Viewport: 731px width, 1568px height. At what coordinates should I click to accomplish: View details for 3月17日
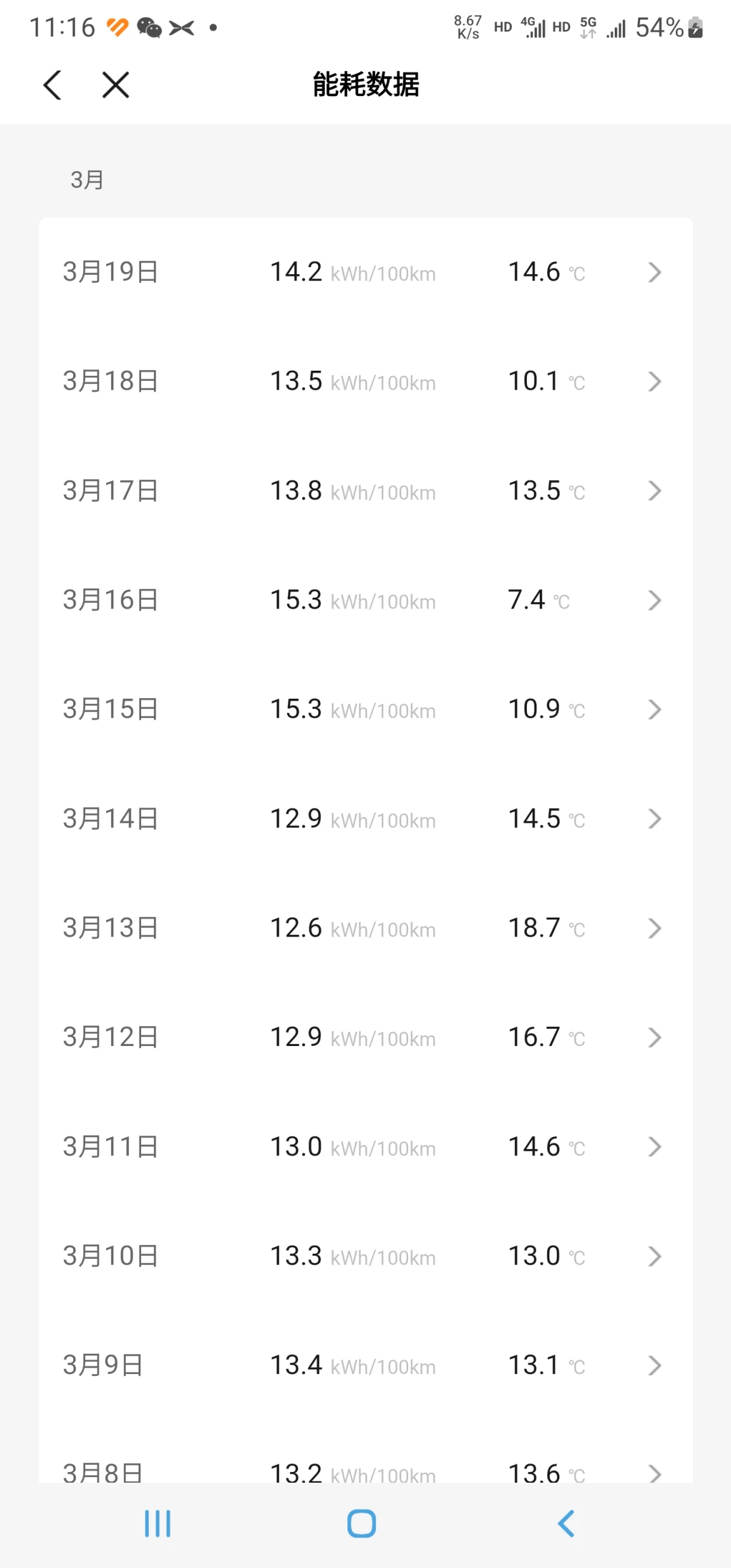coord(365,491)
